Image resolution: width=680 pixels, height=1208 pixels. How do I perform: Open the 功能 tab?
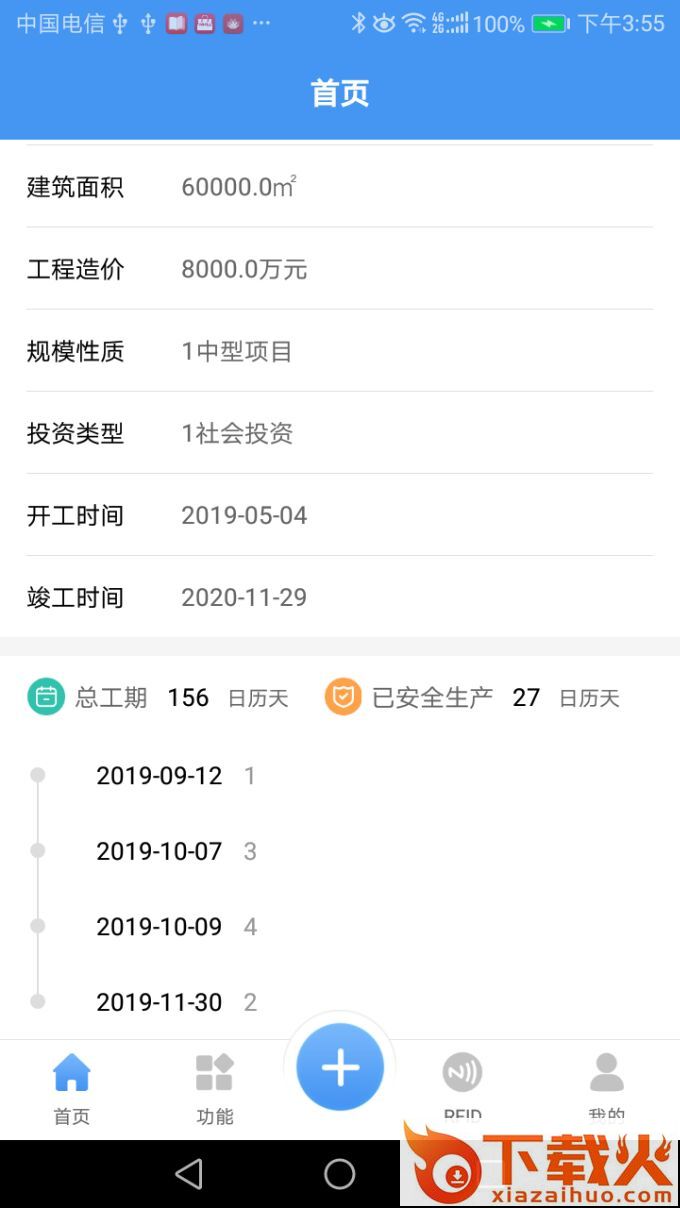pos(214,1087)
